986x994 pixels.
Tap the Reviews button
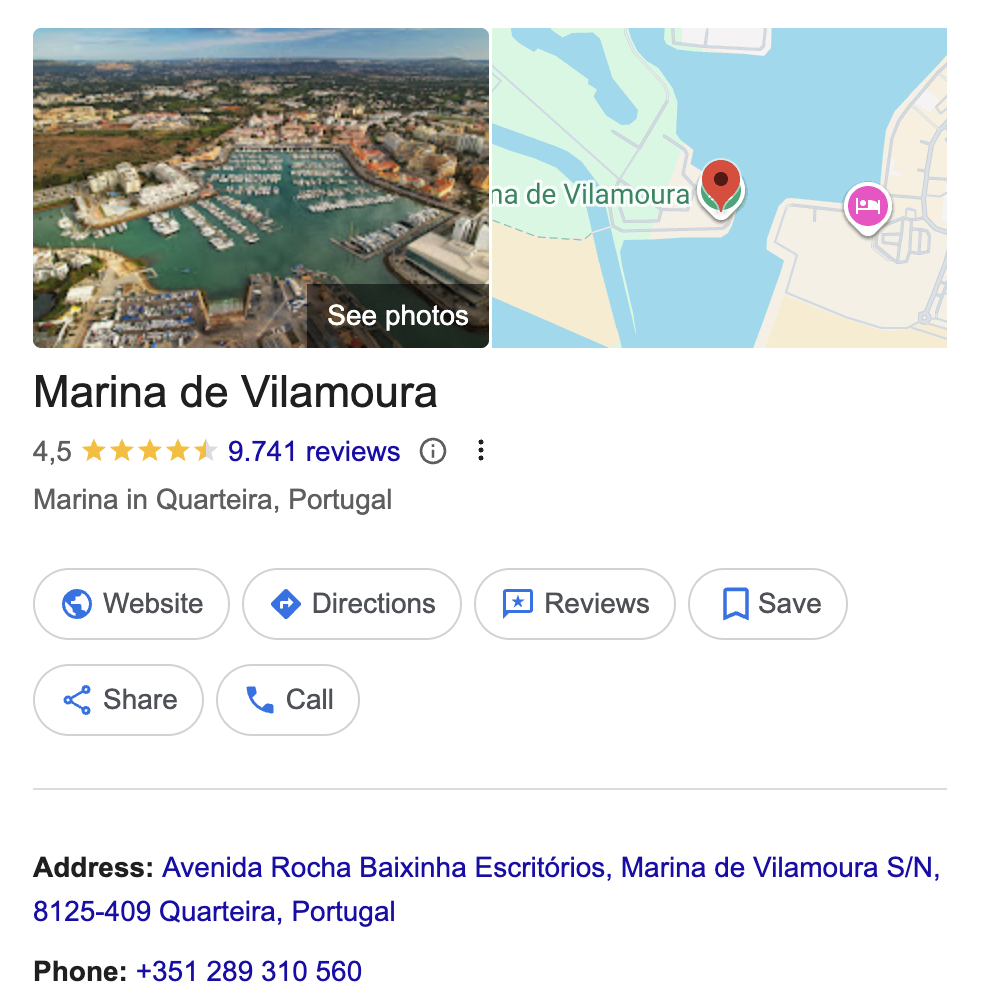coord(575,604)
